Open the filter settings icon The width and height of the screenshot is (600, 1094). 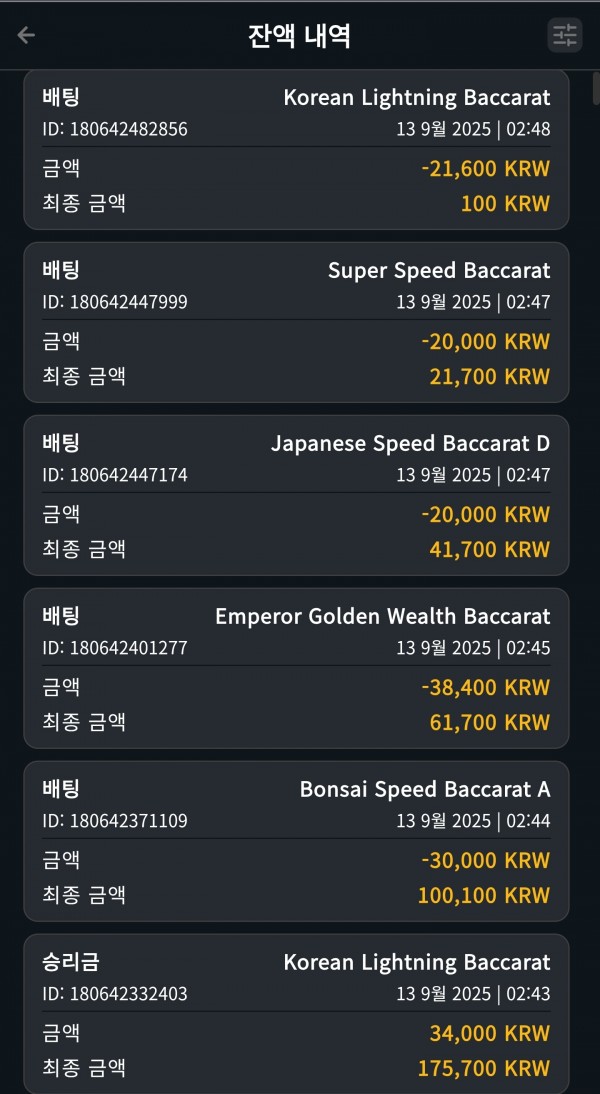(564, 35)
